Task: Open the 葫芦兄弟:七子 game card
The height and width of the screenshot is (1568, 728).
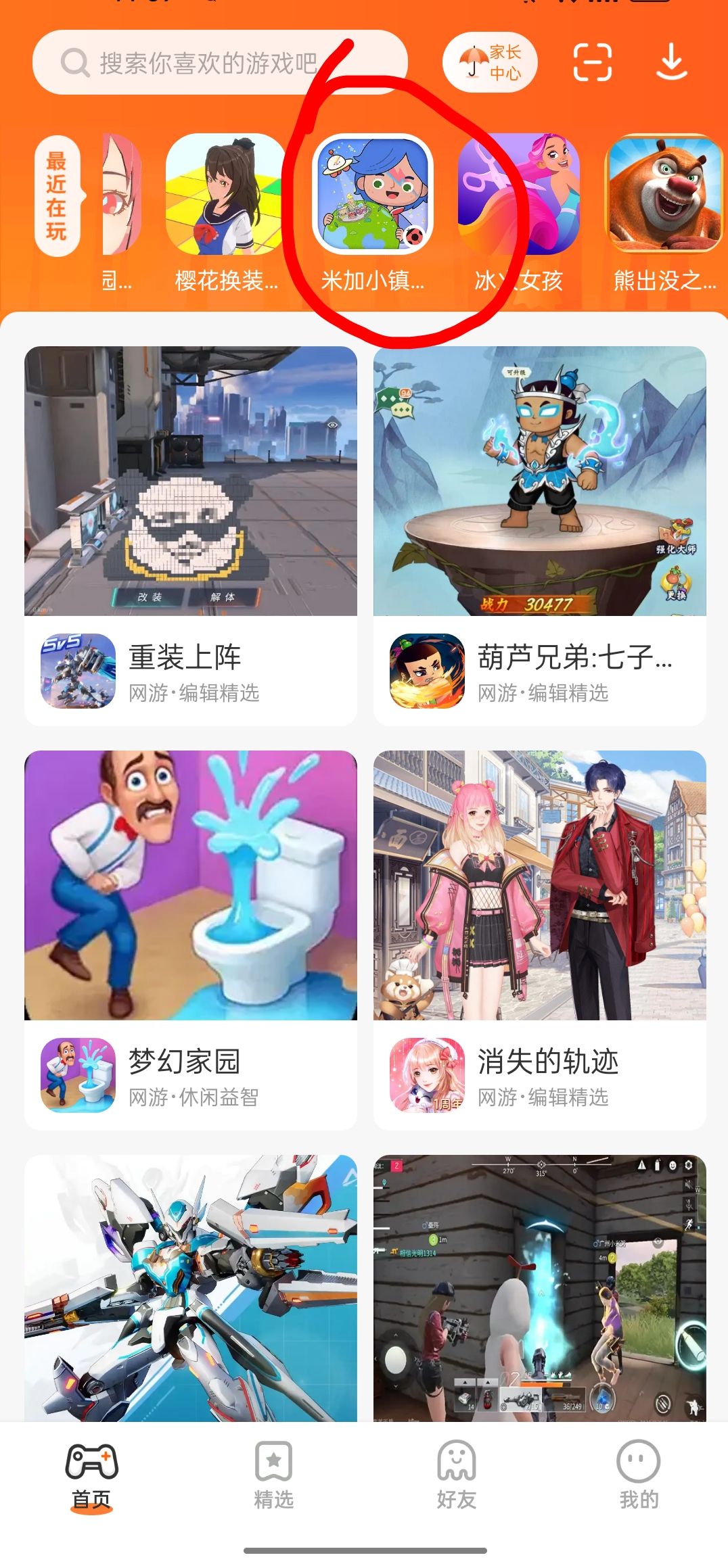Action: (539, 534)
